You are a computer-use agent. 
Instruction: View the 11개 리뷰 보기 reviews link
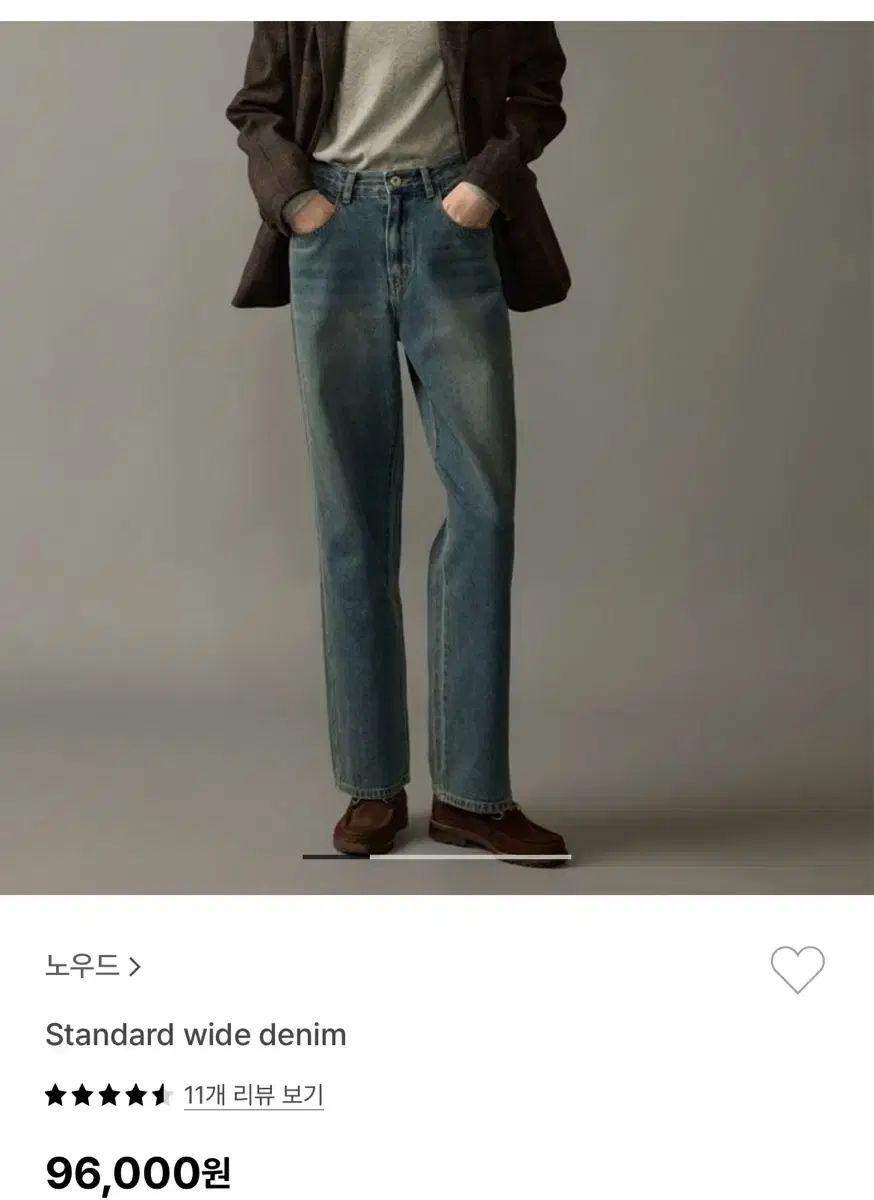pos(253,1095)
